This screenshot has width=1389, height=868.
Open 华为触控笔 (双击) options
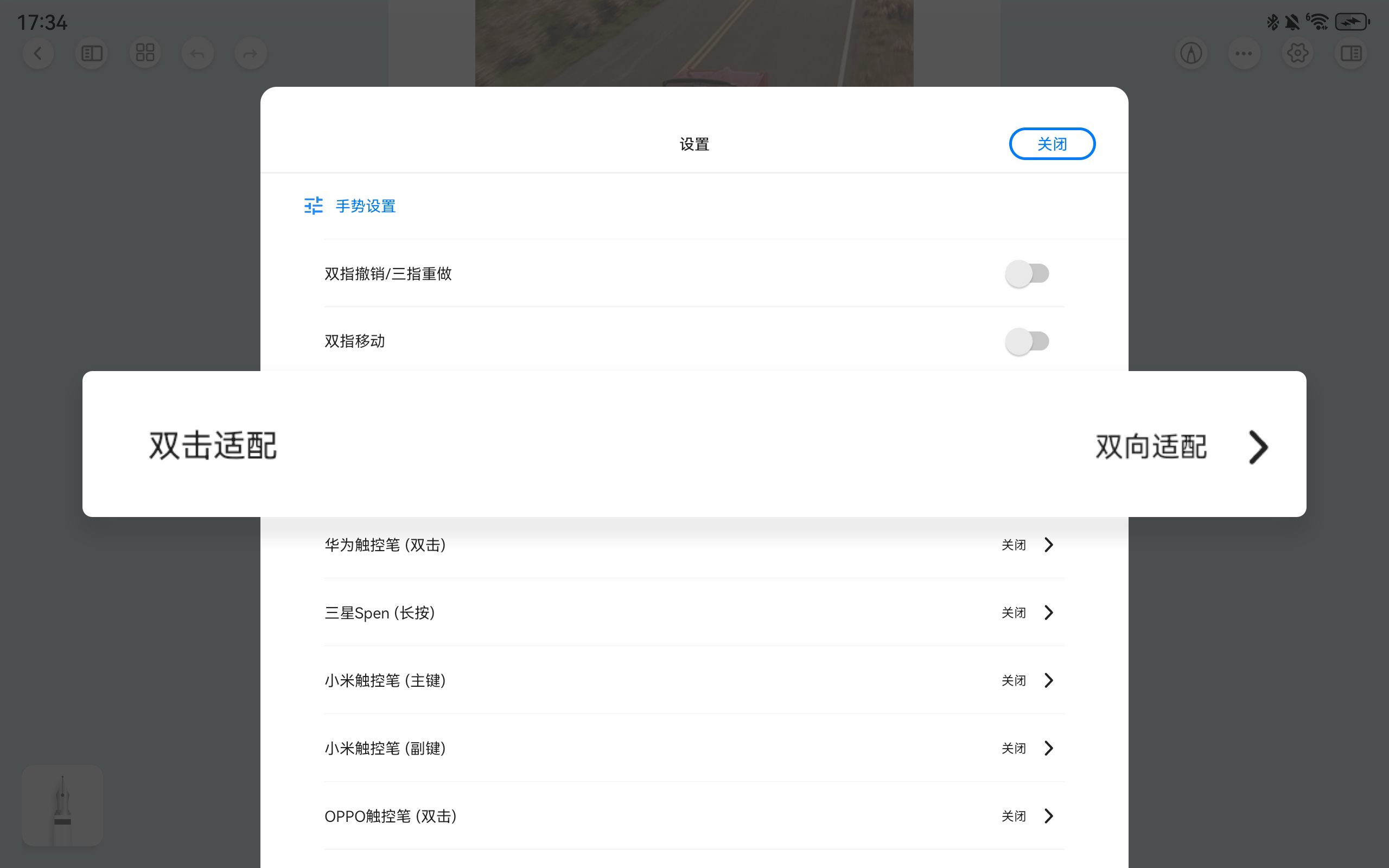tap(693, 545)
